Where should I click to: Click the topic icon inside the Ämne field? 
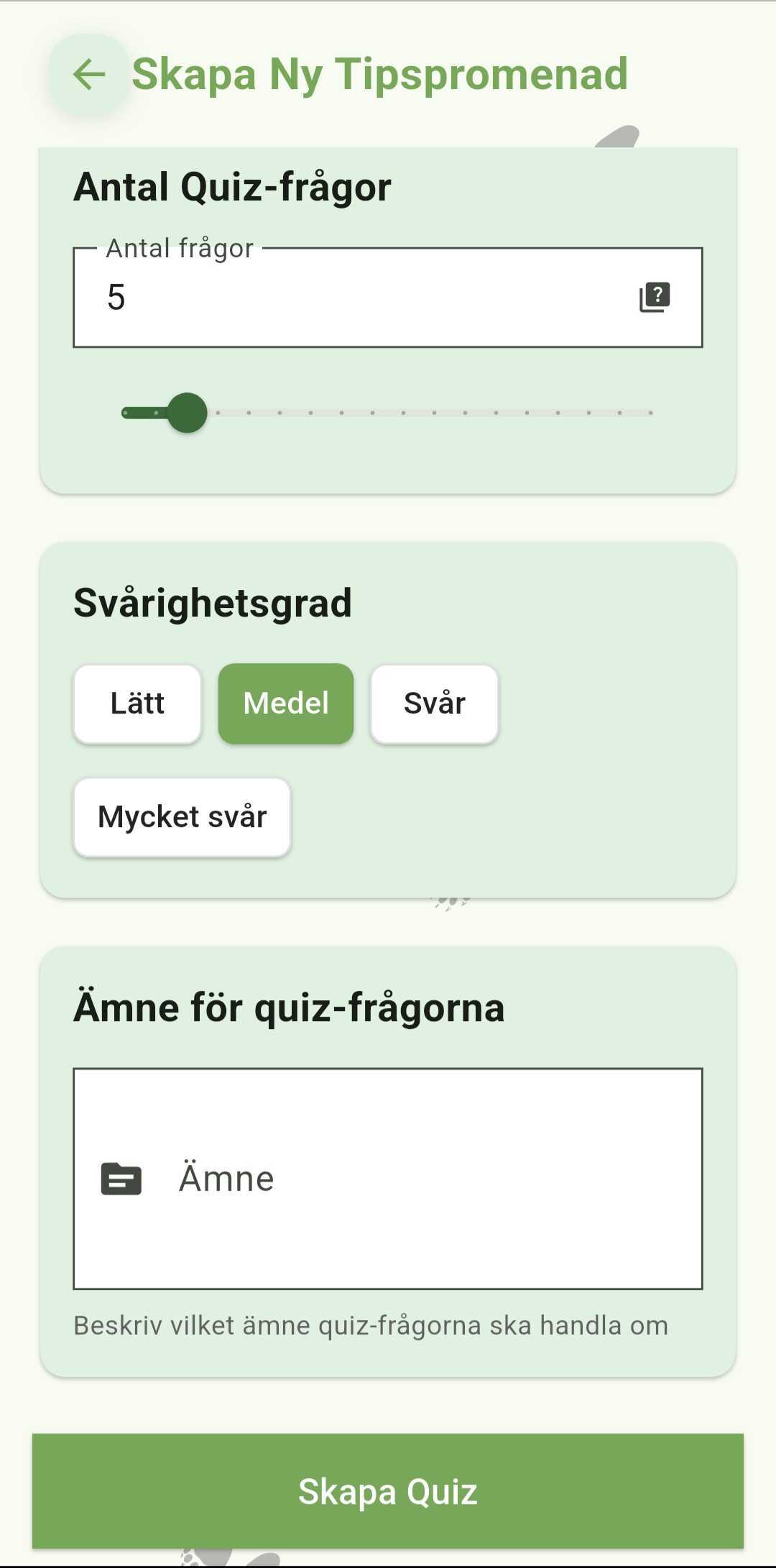[122, 1177]
